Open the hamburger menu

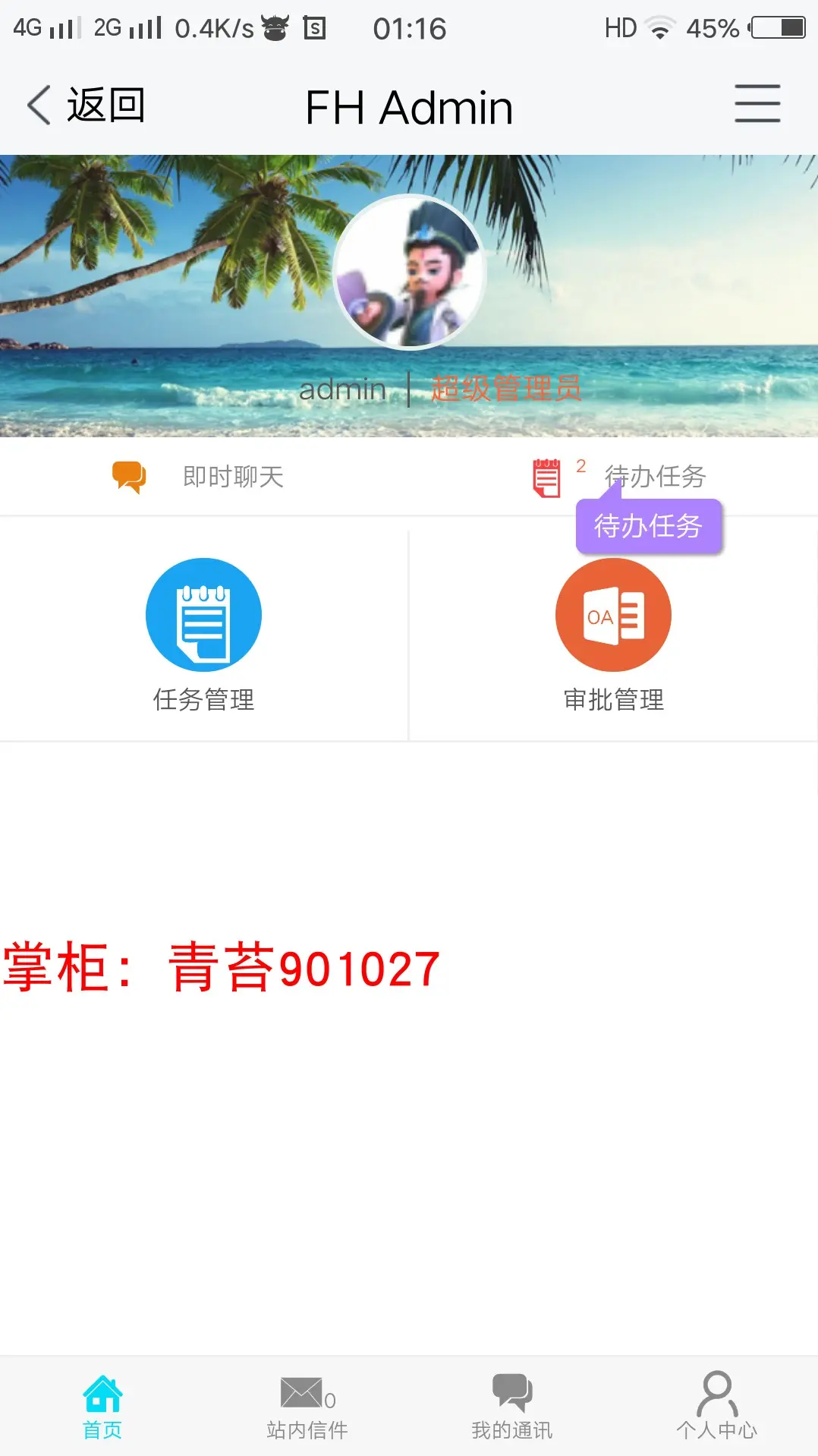point(757,104)
